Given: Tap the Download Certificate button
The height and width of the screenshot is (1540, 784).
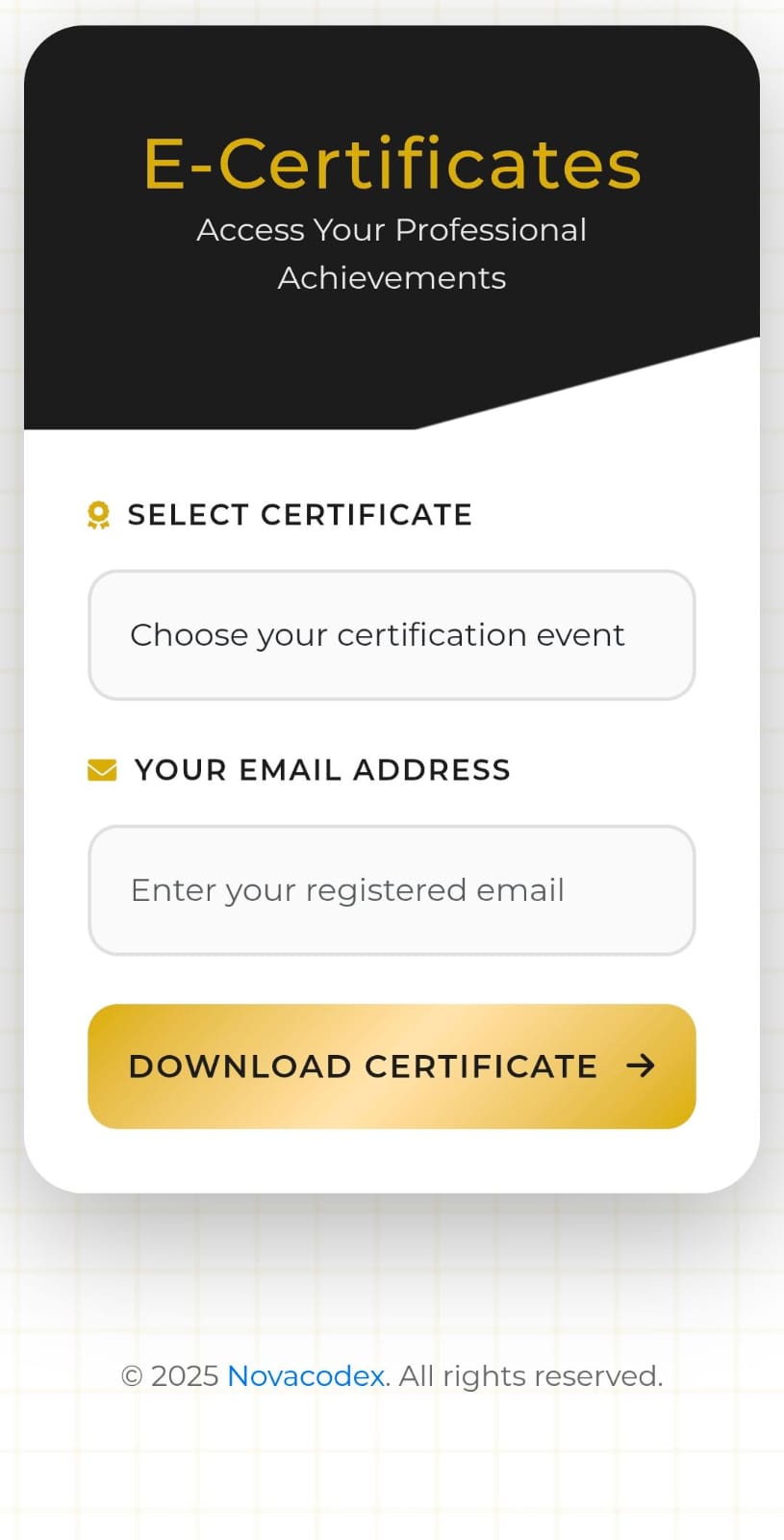Looking at the screenshot, I should [x=392, y=1066].
